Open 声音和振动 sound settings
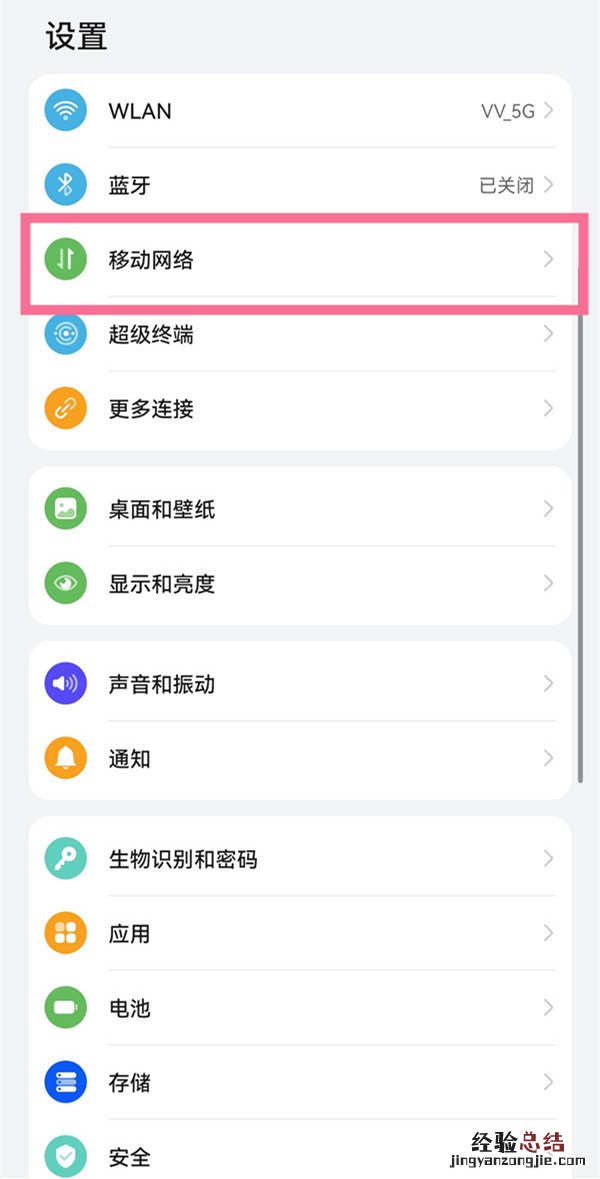The image size is (600, 1179). point(300,684)
